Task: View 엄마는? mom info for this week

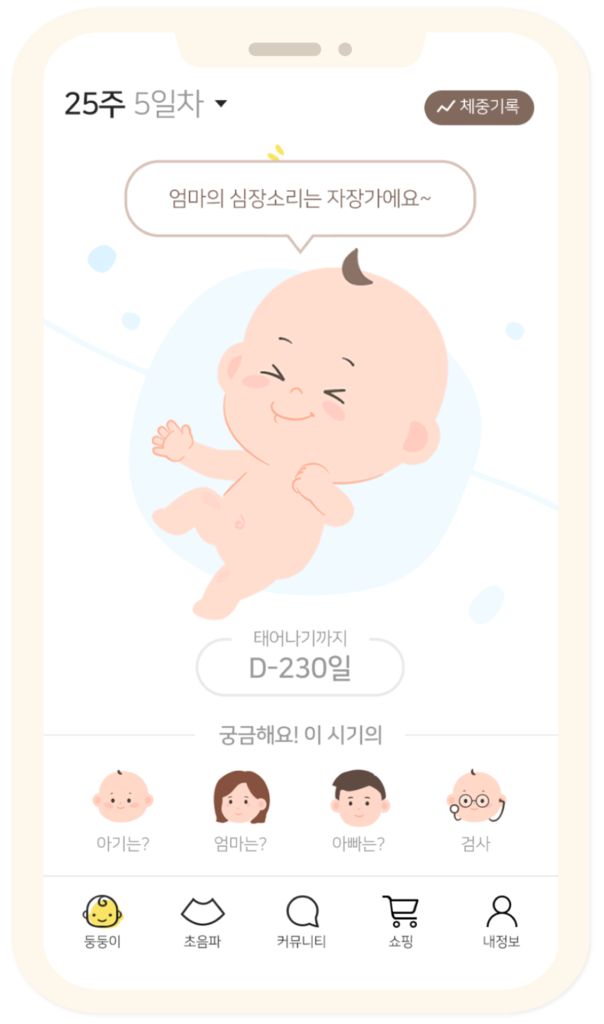Action: (x=241, y=808)
